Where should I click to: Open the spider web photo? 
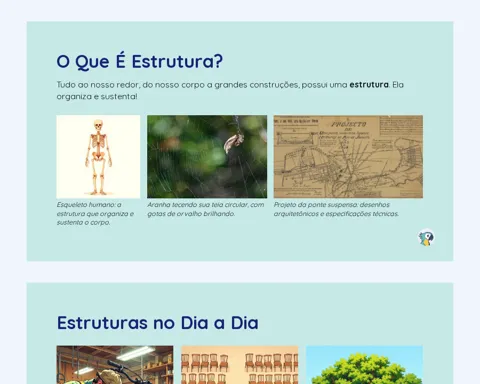click(207, 157)
